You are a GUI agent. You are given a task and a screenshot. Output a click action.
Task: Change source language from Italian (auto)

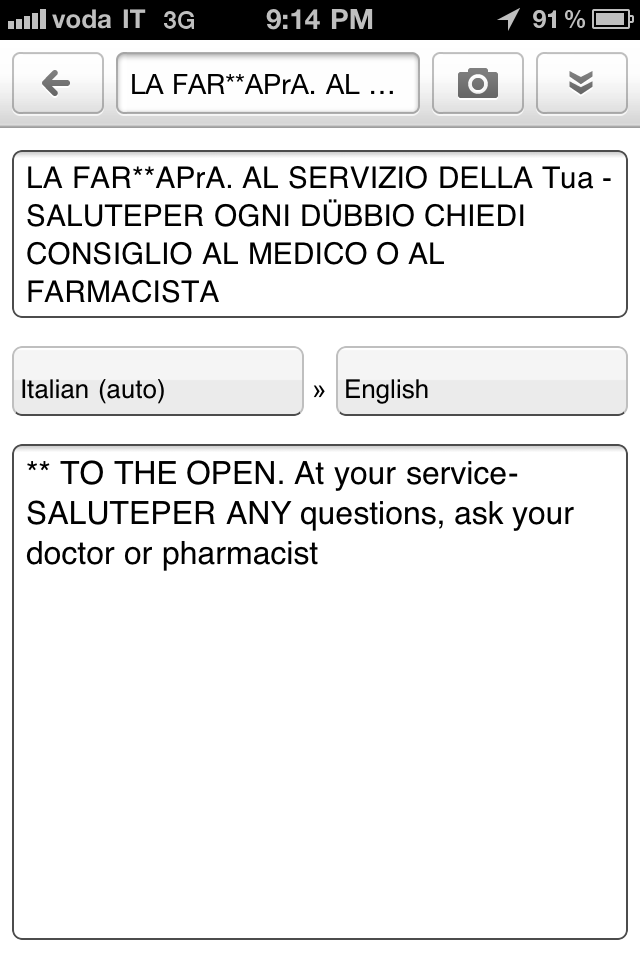point(157,381)
